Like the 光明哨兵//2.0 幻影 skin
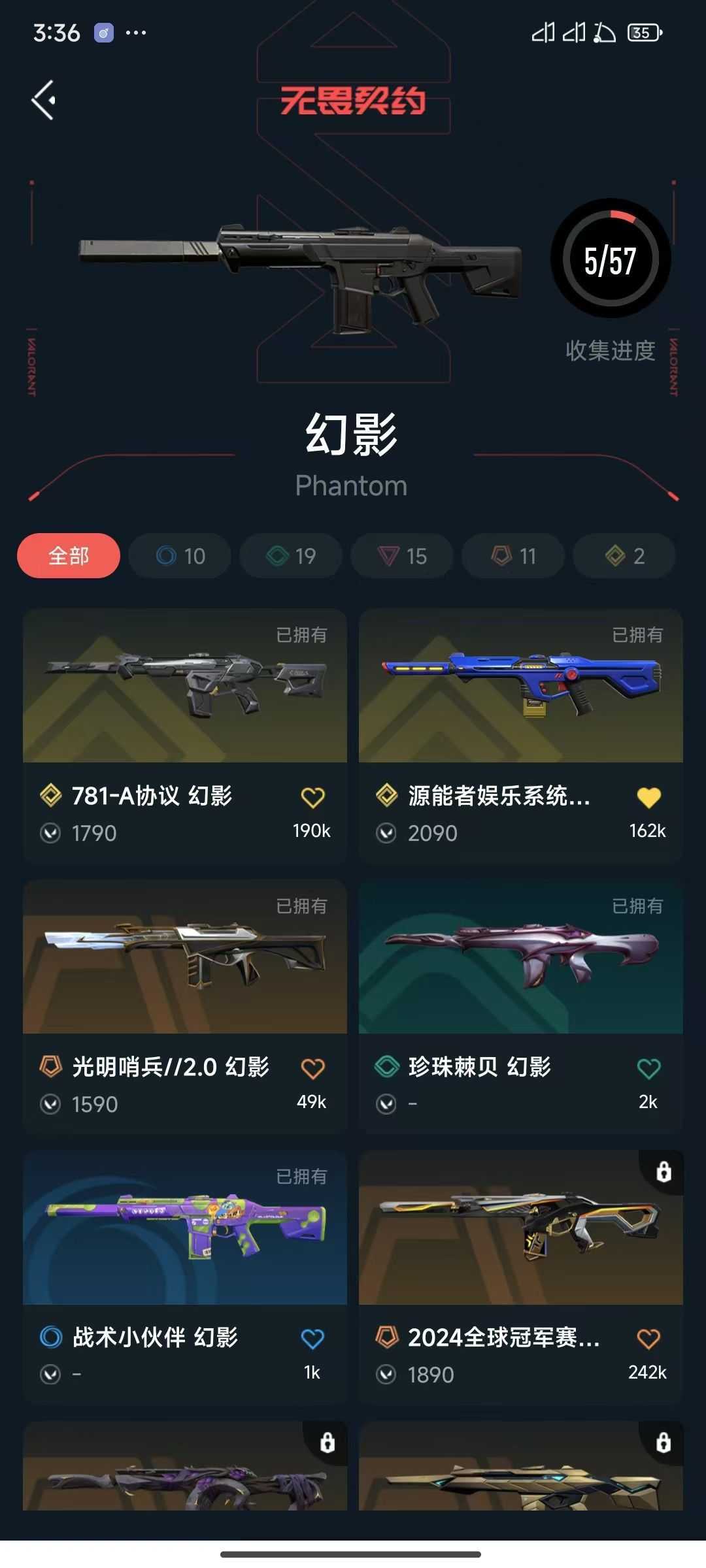Screen dimensions: 706x1568 [312, 1068]
